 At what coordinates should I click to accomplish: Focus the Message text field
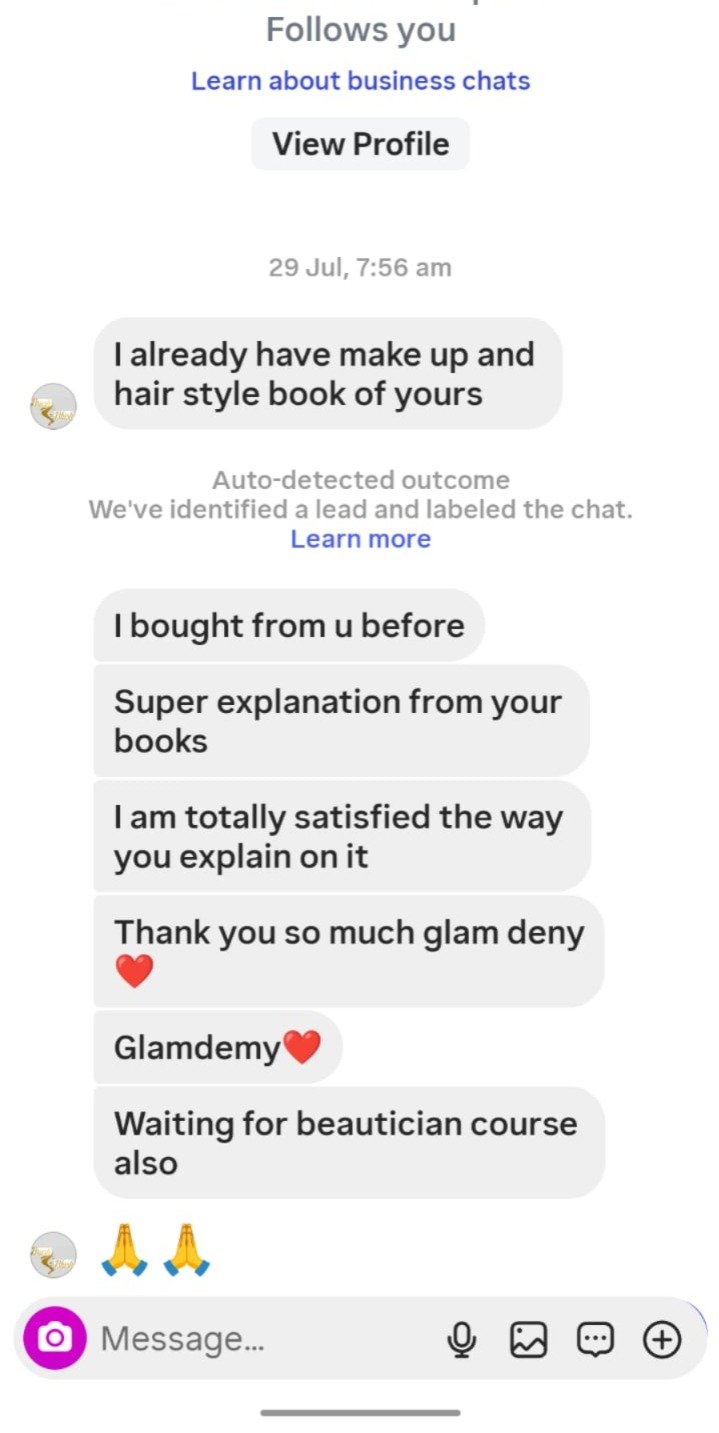pyautogui.click(x=260, y=1338)
